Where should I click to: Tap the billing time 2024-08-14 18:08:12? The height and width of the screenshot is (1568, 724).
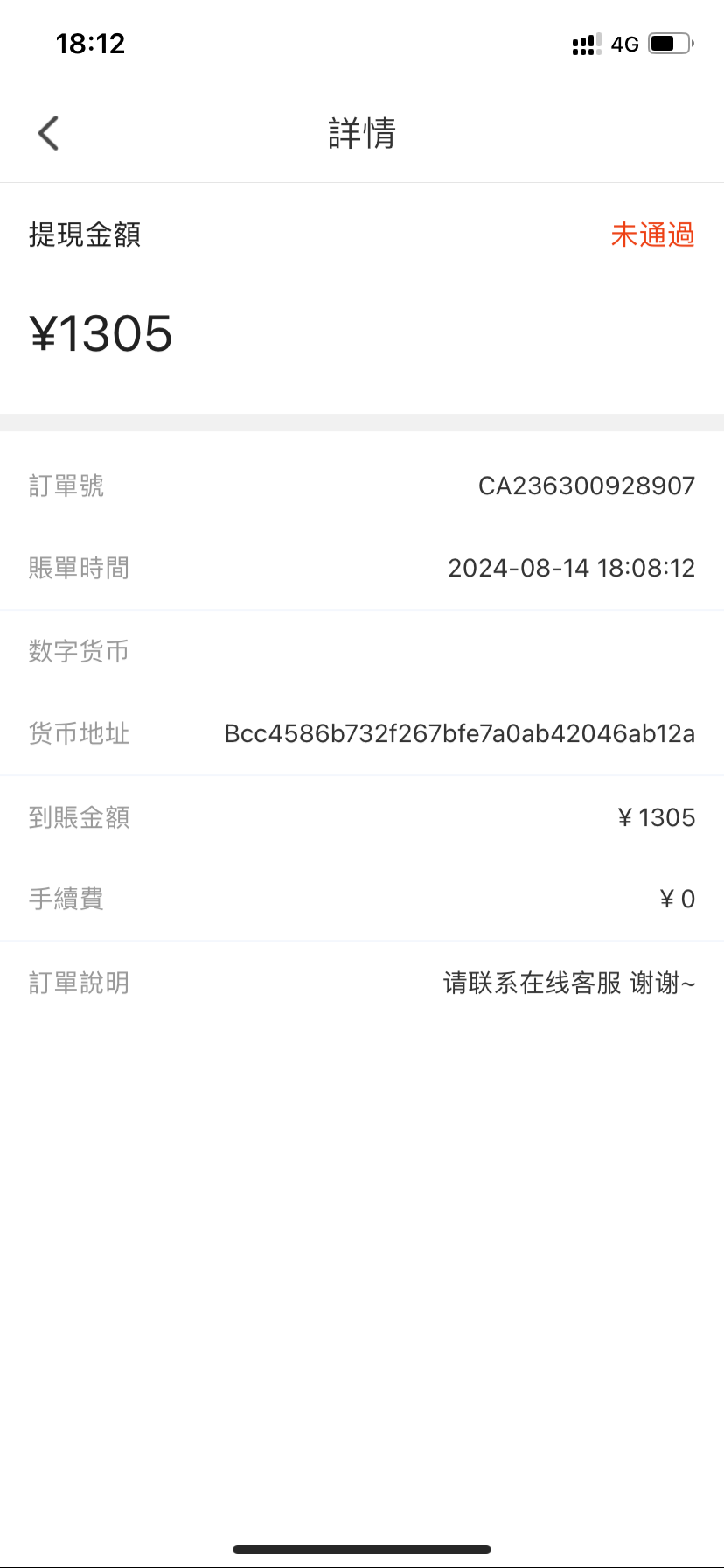[x=571, y=568]
